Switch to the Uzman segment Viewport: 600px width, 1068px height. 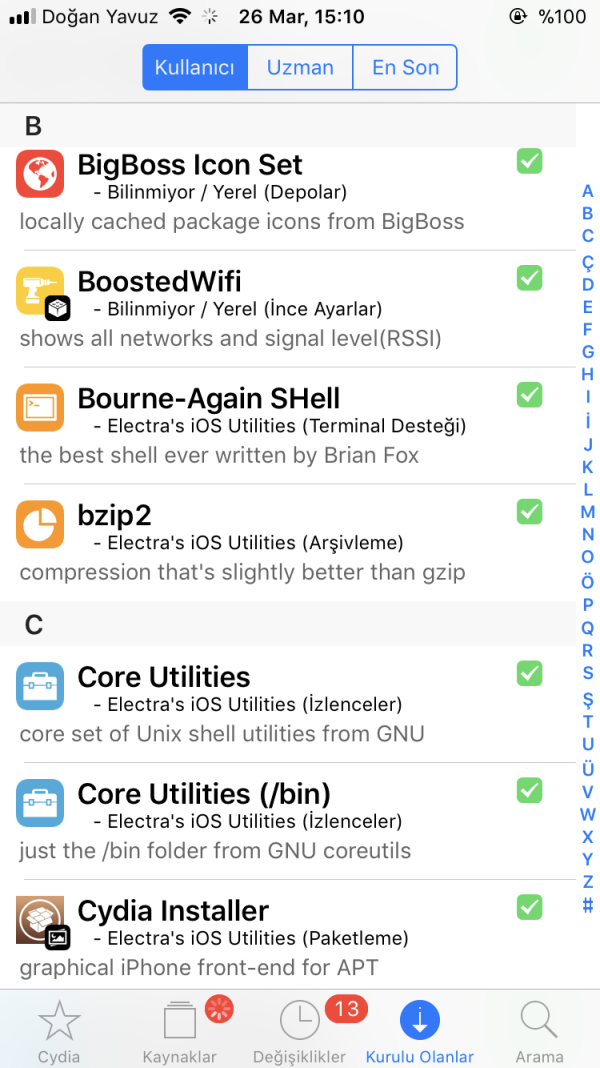[x=300, y=68]
